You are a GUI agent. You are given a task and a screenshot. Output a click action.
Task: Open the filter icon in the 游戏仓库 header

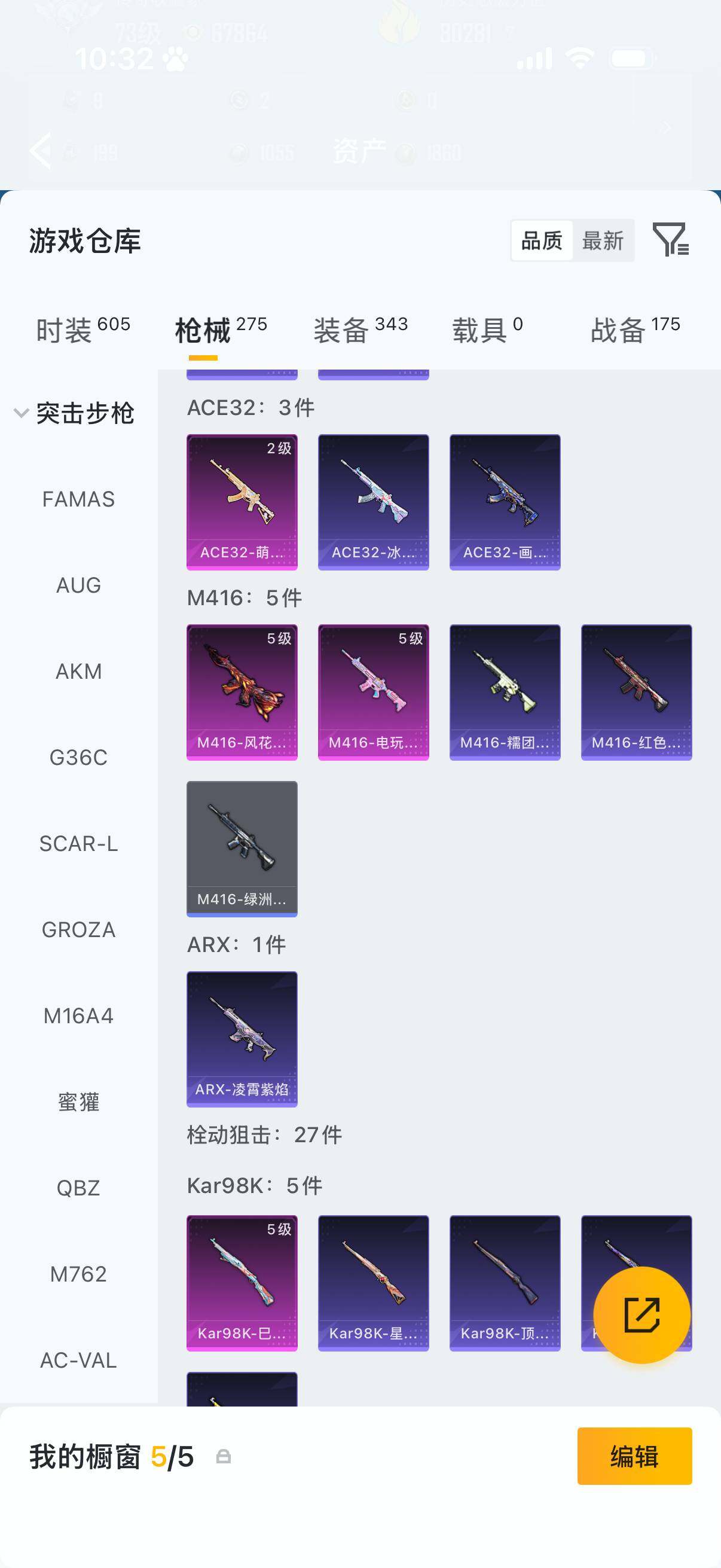(x=670, y=239)
